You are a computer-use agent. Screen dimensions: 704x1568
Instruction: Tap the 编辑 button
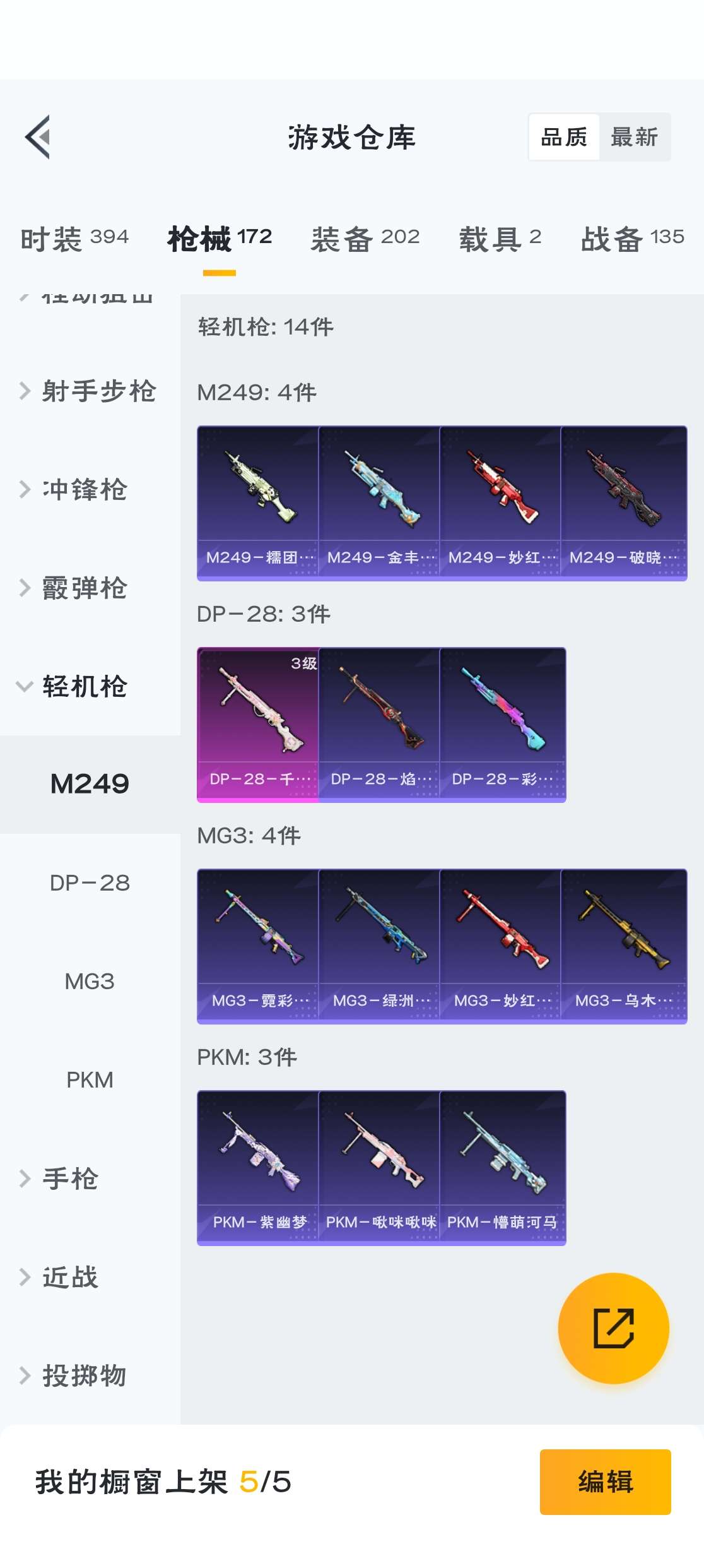[x=605, y=1482]
